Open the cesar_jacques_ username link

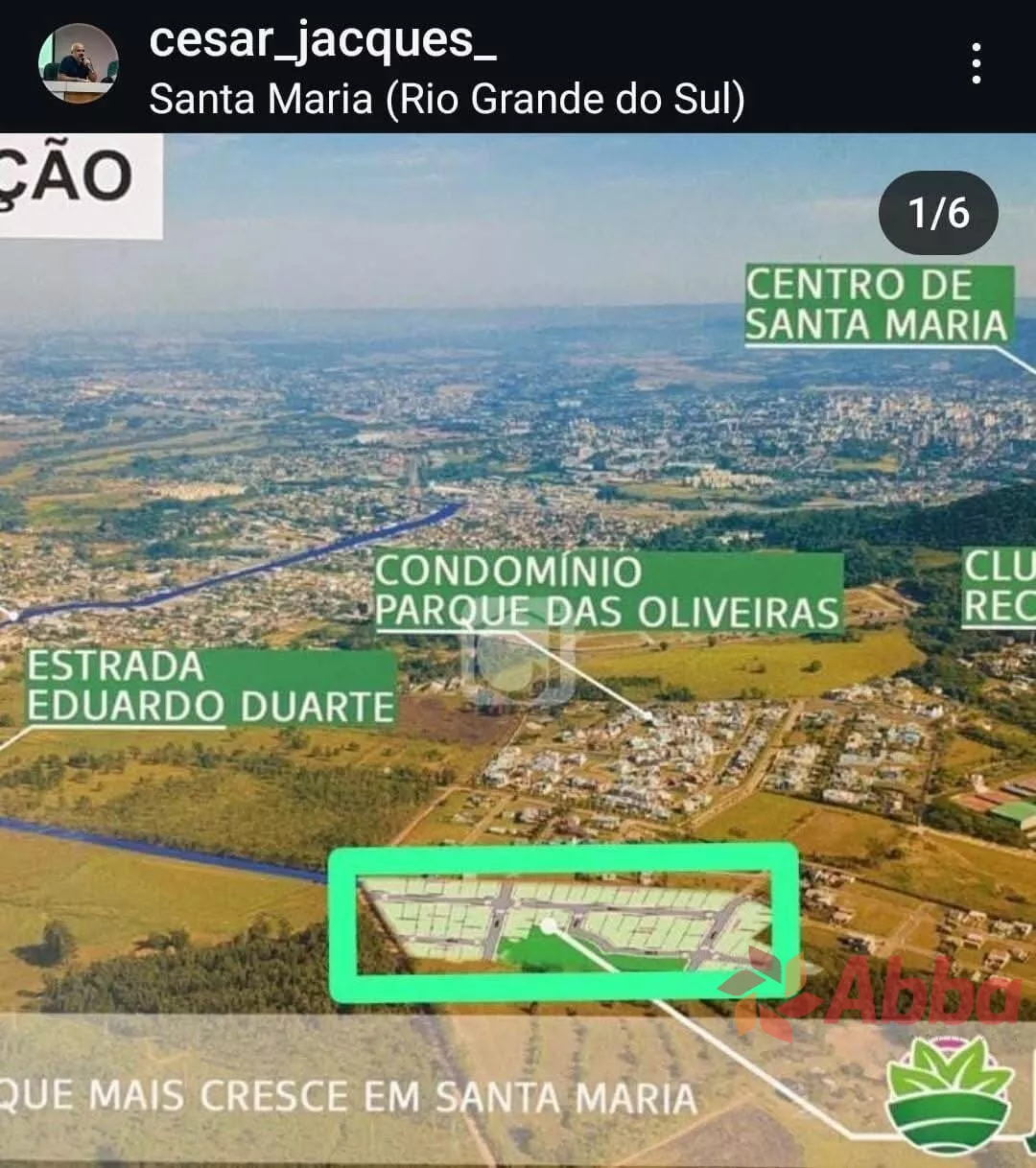pos(322,40)
